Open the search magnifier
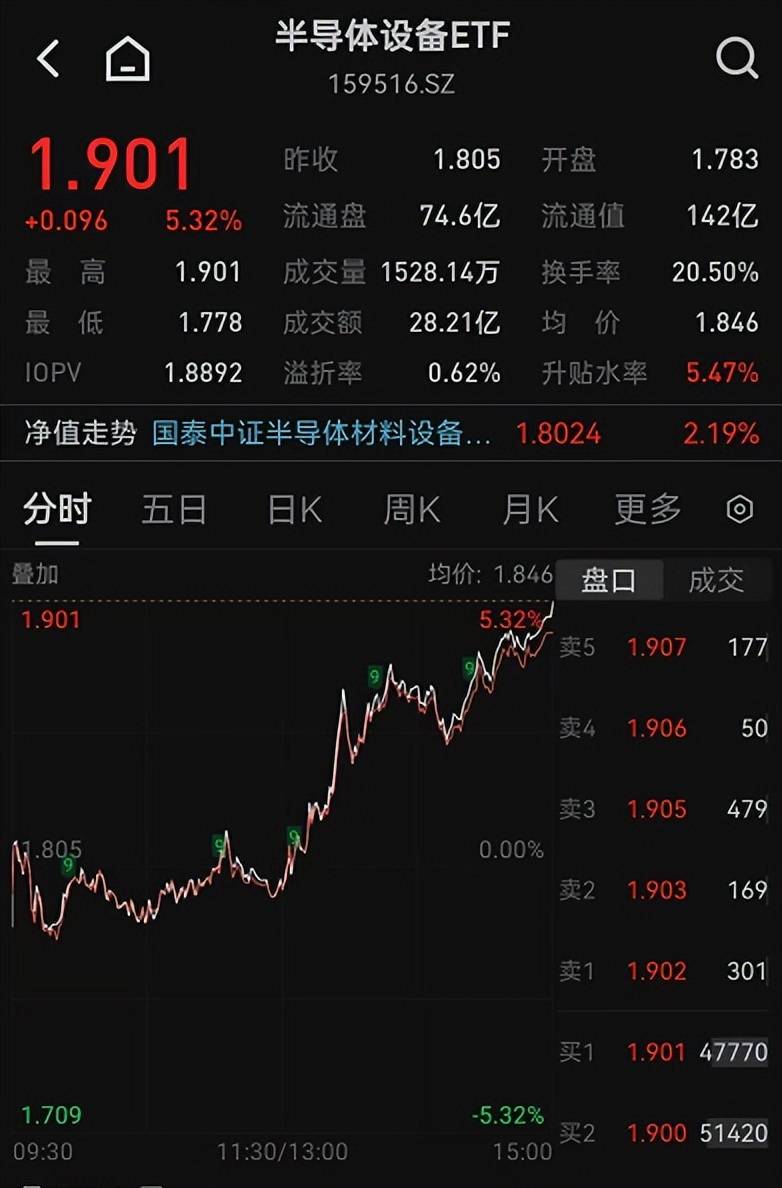Screen dimensions: 782x1188 click(x=736, y=60)
